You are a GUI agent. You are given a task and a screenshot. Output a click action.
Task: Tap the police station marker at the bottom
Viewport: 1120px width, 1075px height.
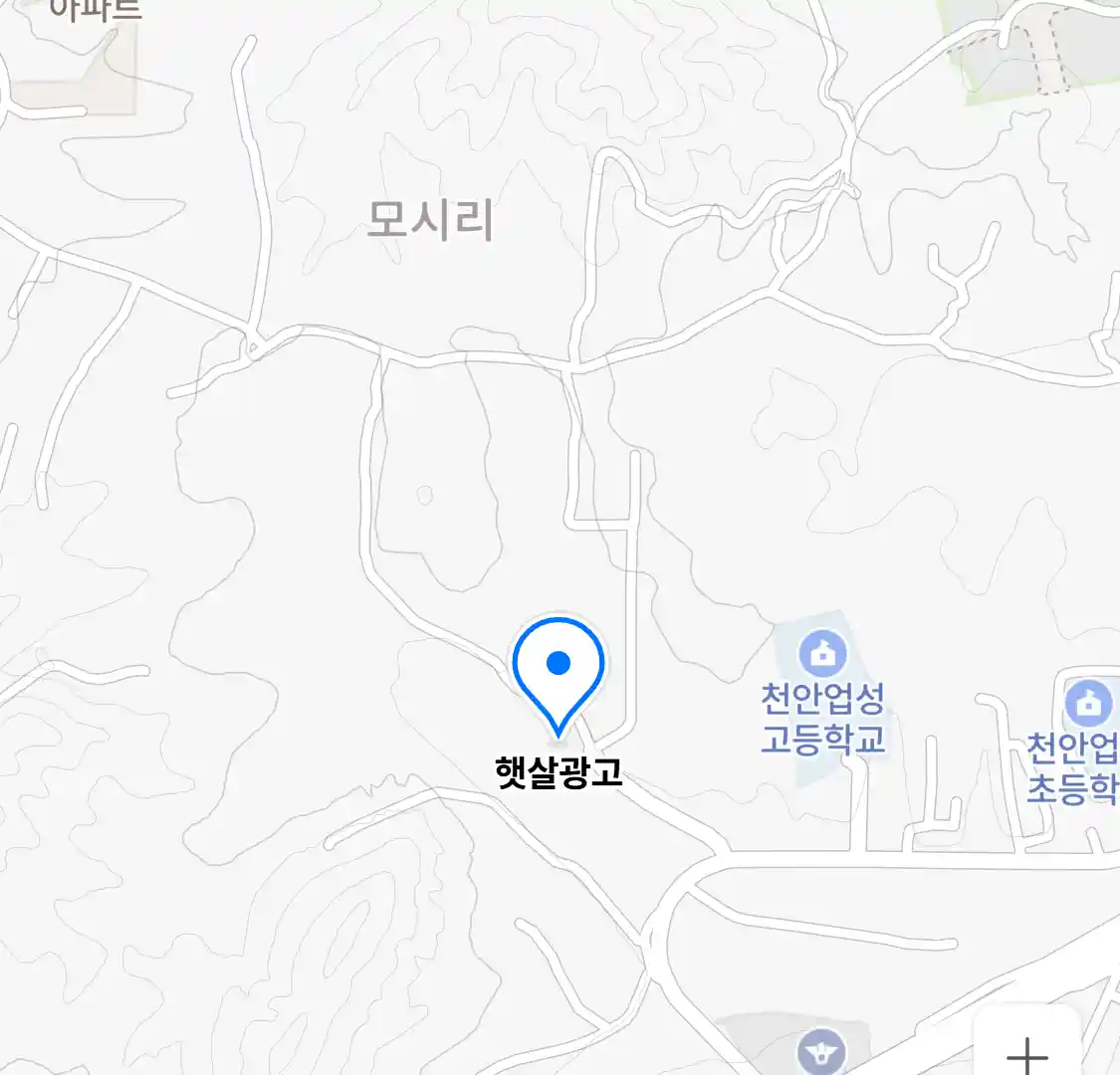(x=822, y=1052)
